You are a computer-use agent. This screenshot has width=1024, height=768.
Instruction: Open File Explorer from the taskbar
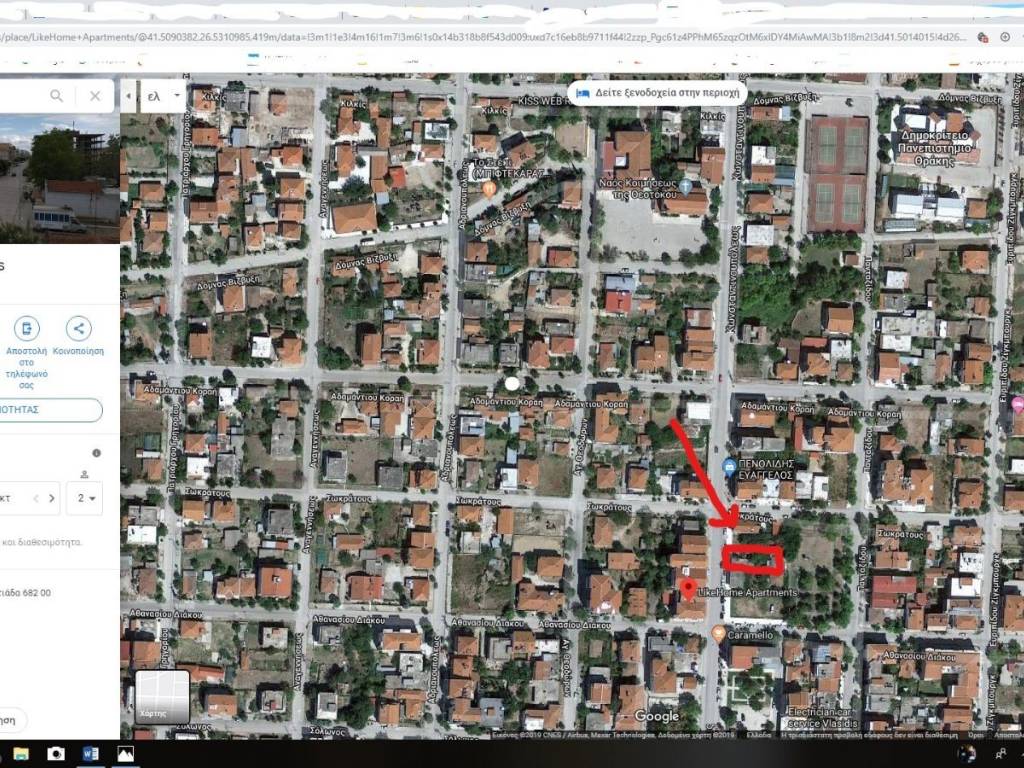[x=21, y=753]
